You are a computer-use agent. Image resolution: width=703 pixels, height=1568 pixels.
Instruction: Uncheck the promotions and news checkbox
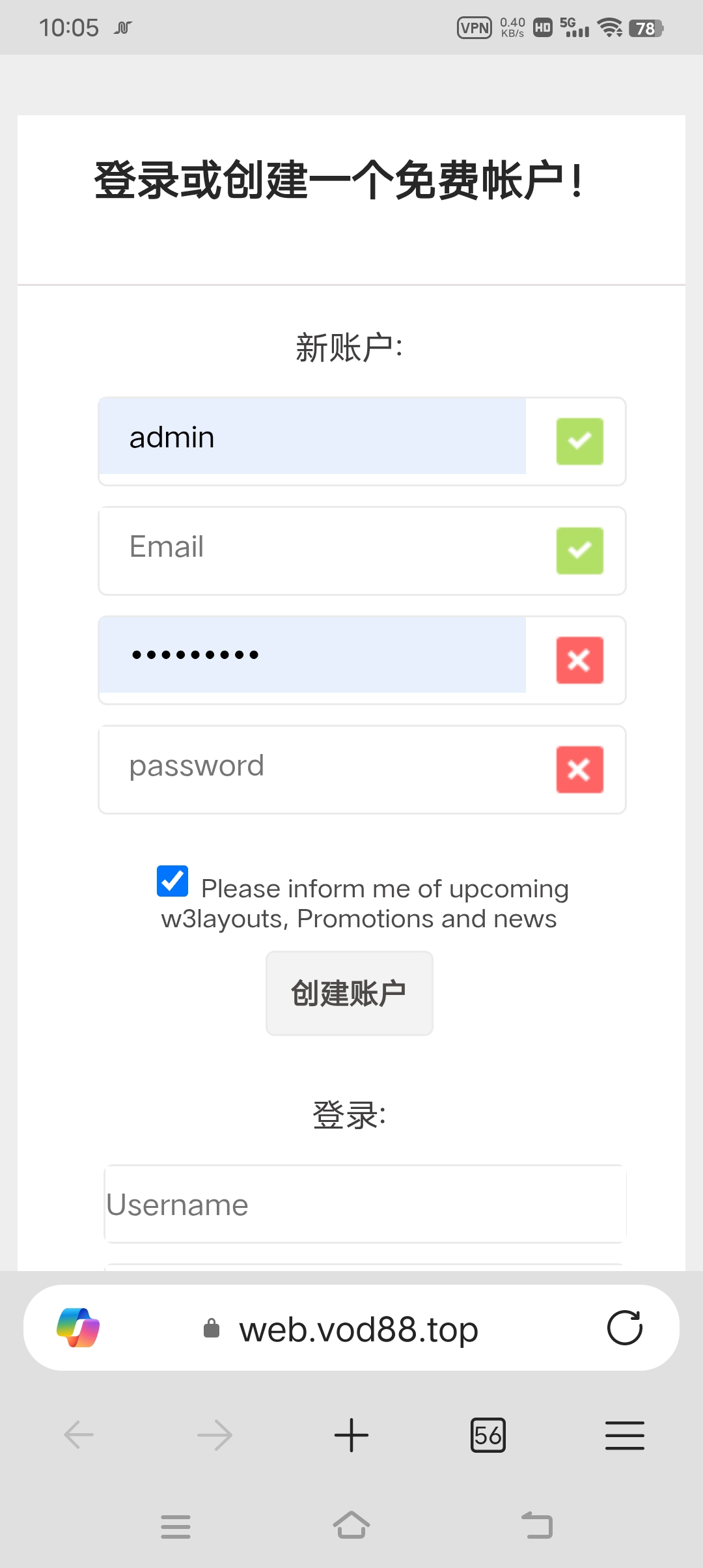pos(171,881)
